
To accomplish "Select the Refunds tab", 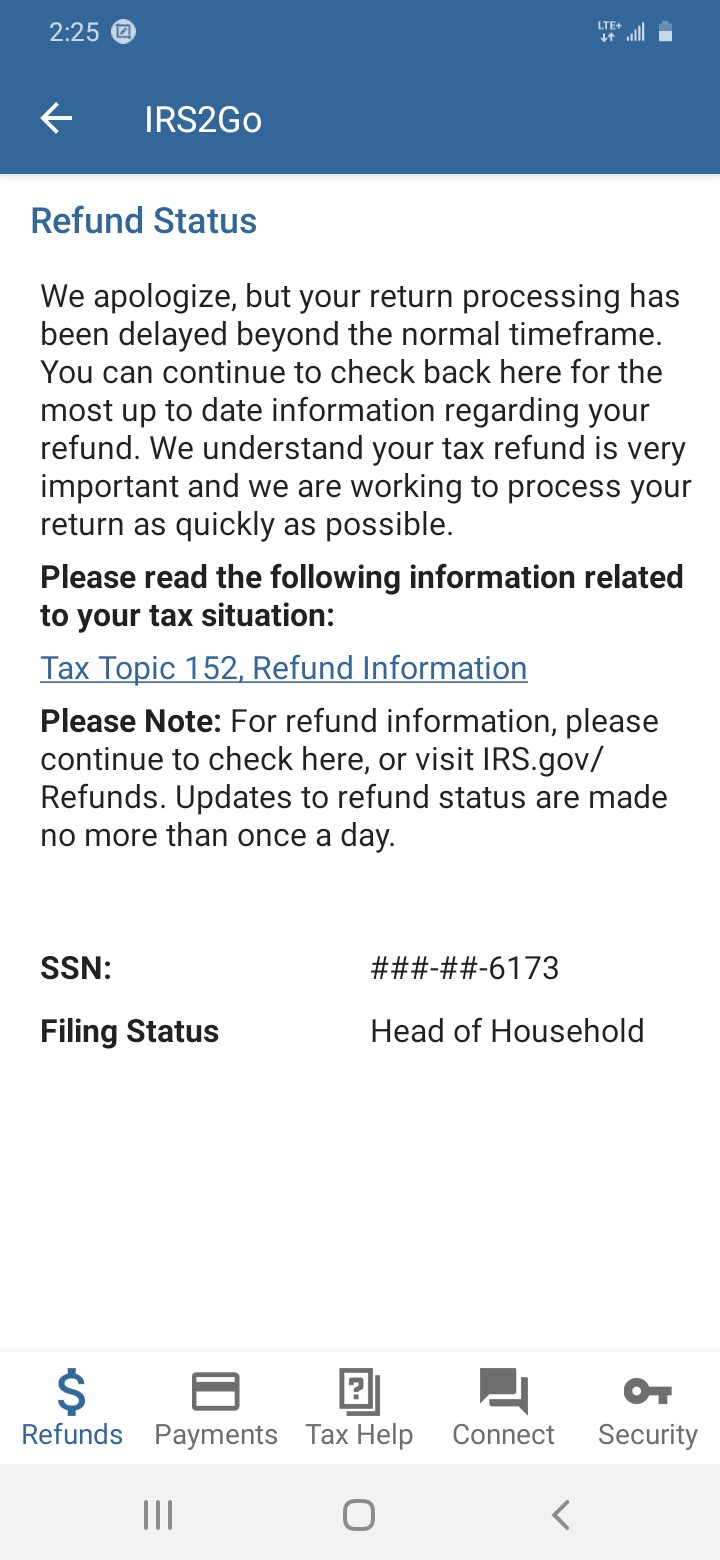I will pyautogui.click(x=72, y=1408).
